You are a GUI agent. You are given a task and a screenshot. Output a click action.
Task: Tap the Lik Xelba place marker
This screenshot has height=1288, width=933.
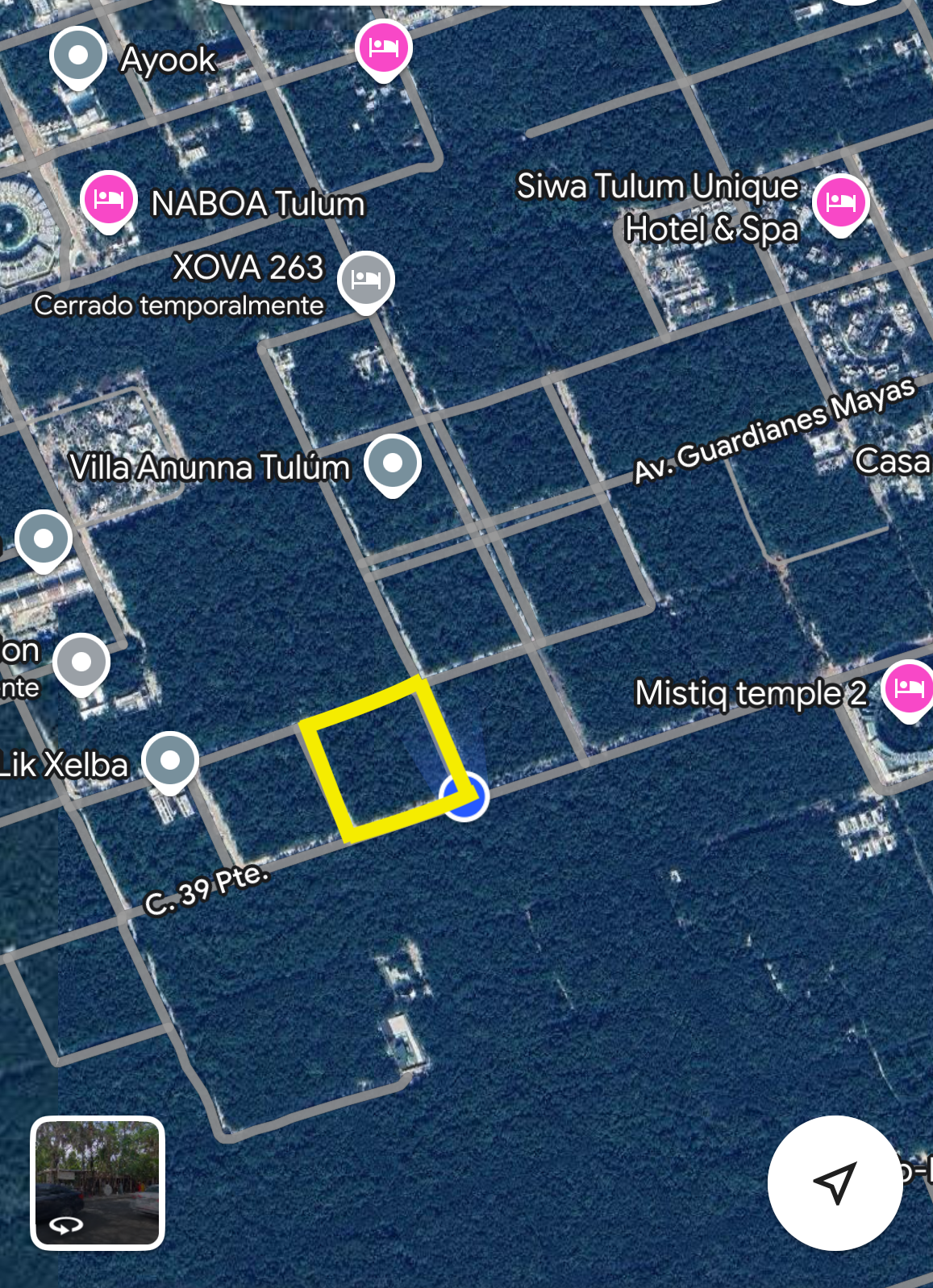click(170, 760)
